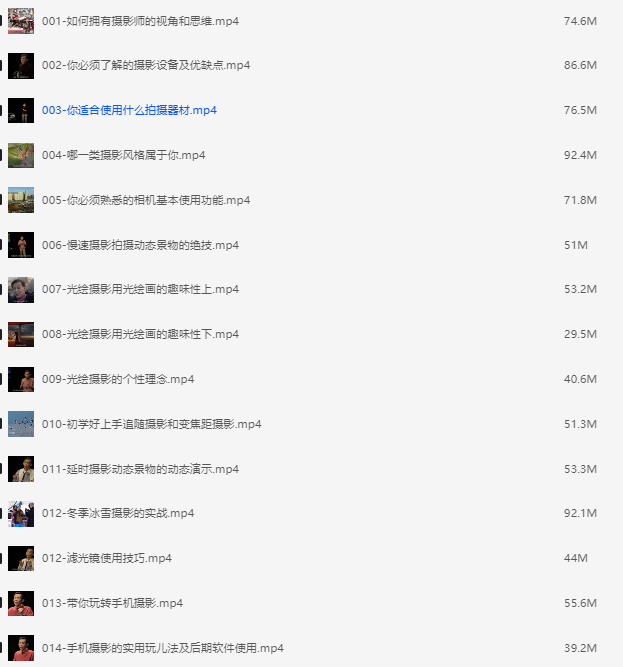
Task: Play 008-光绘摄影用光绘画的趣味性下.mp4
Action: coord(140,334)
